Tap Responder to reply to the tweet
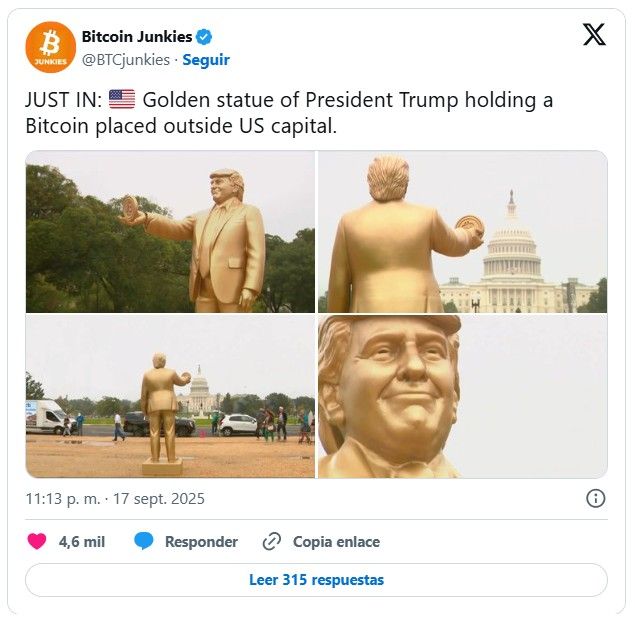Viewport: 635px width, 627px height. pos(187,542)
